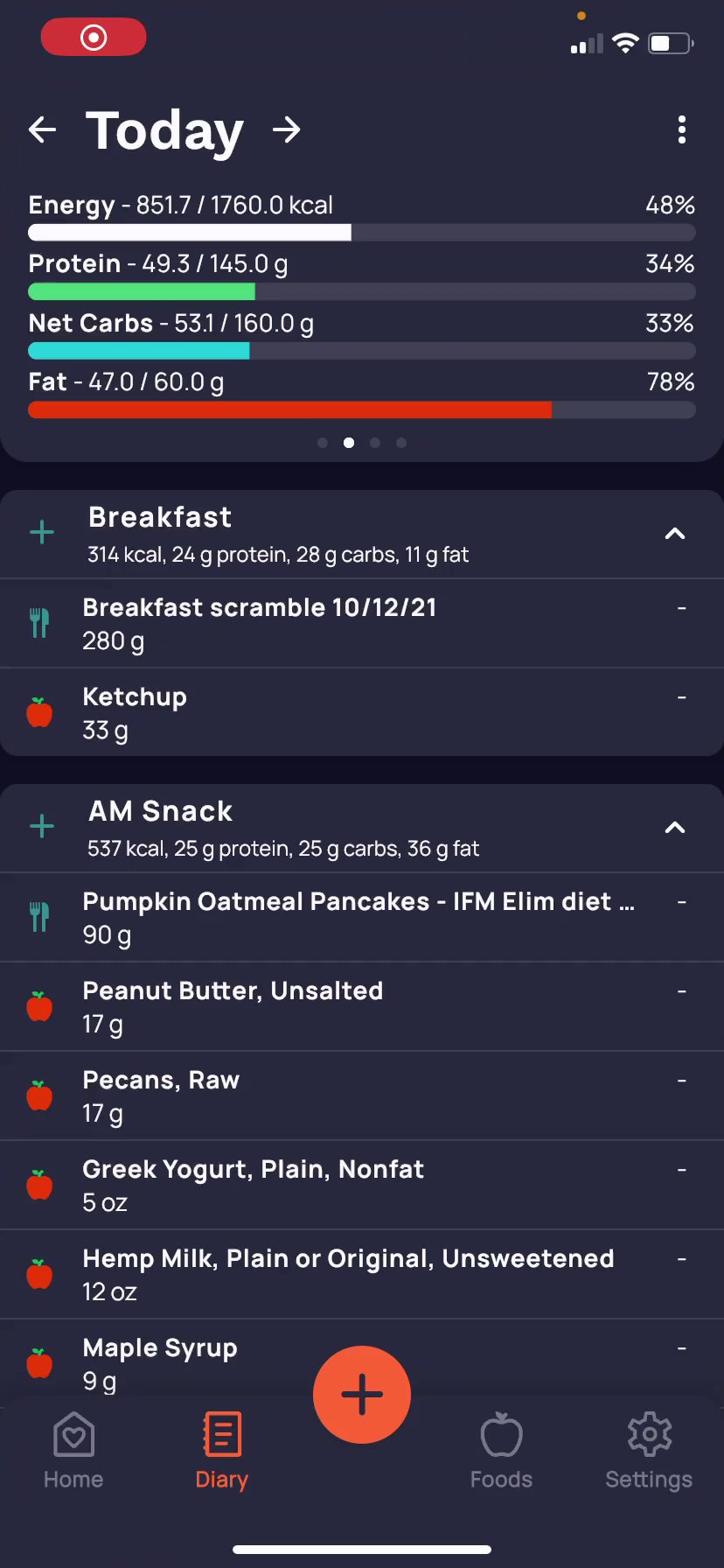
Task: Collapse the Breakfast section
Action: point(674,534)
